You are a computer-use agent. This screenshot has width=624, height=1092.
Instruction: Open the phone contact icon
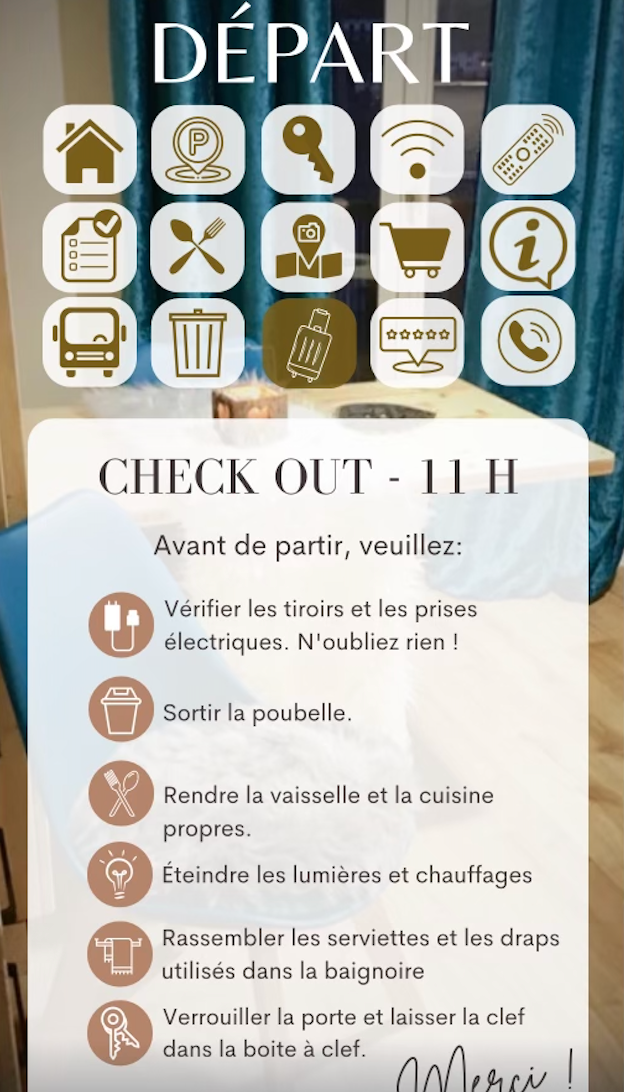pyautogui.click(x=528, y=343)
